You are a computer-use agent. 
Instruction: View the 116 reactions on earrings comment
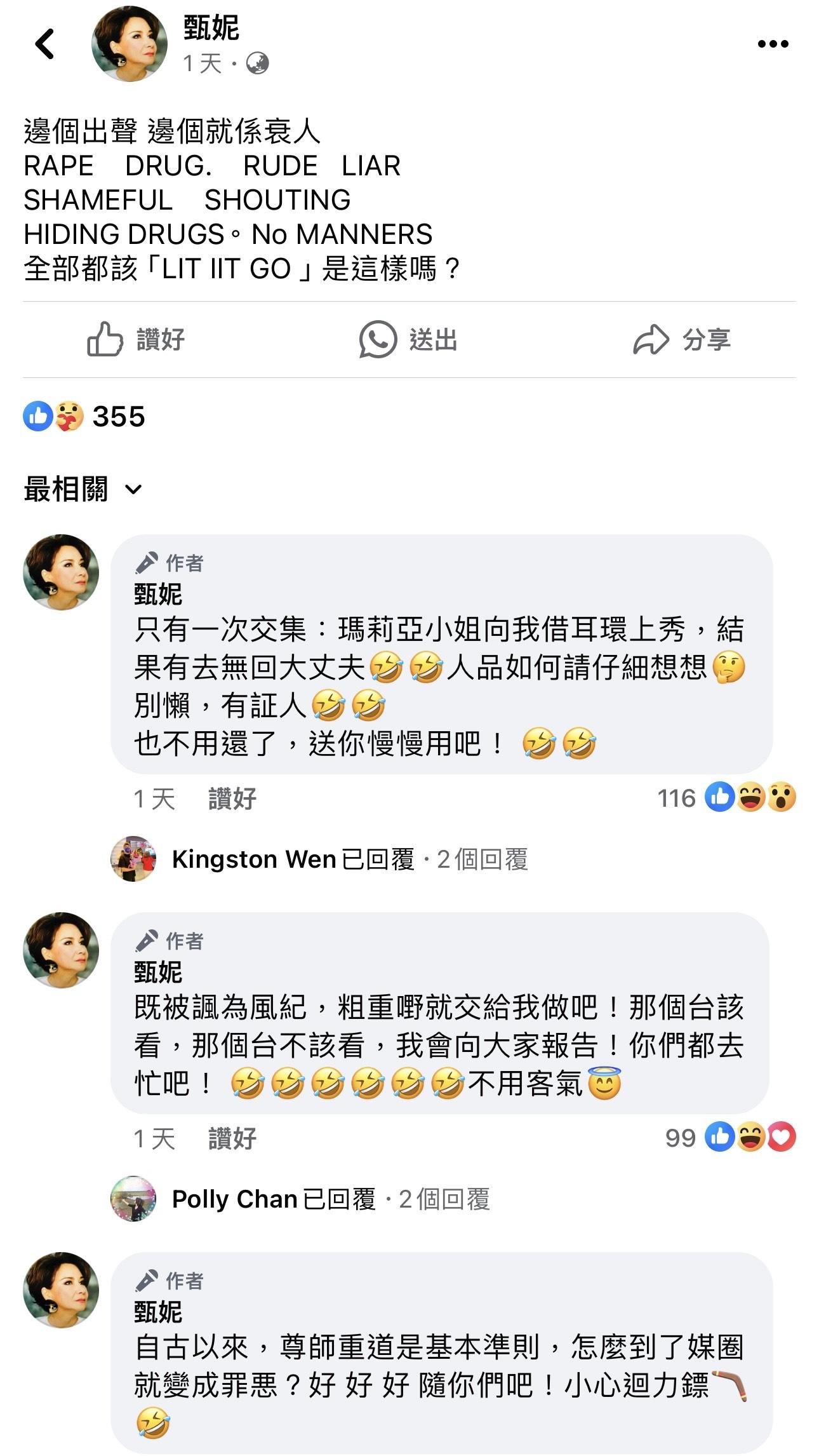[x=725, y=798]
